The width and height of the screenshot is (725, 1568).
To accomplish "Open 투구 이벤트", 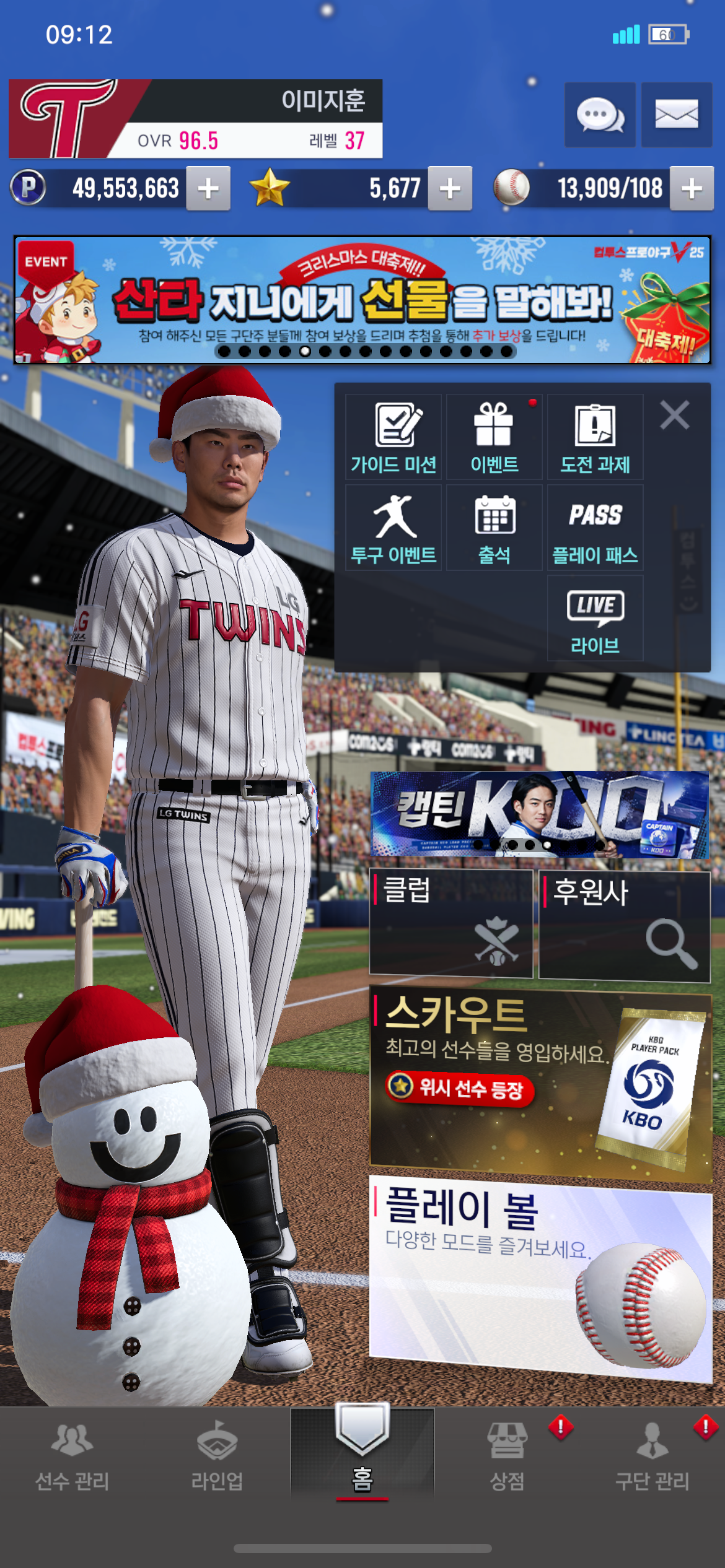I will [x=393, y=528].
